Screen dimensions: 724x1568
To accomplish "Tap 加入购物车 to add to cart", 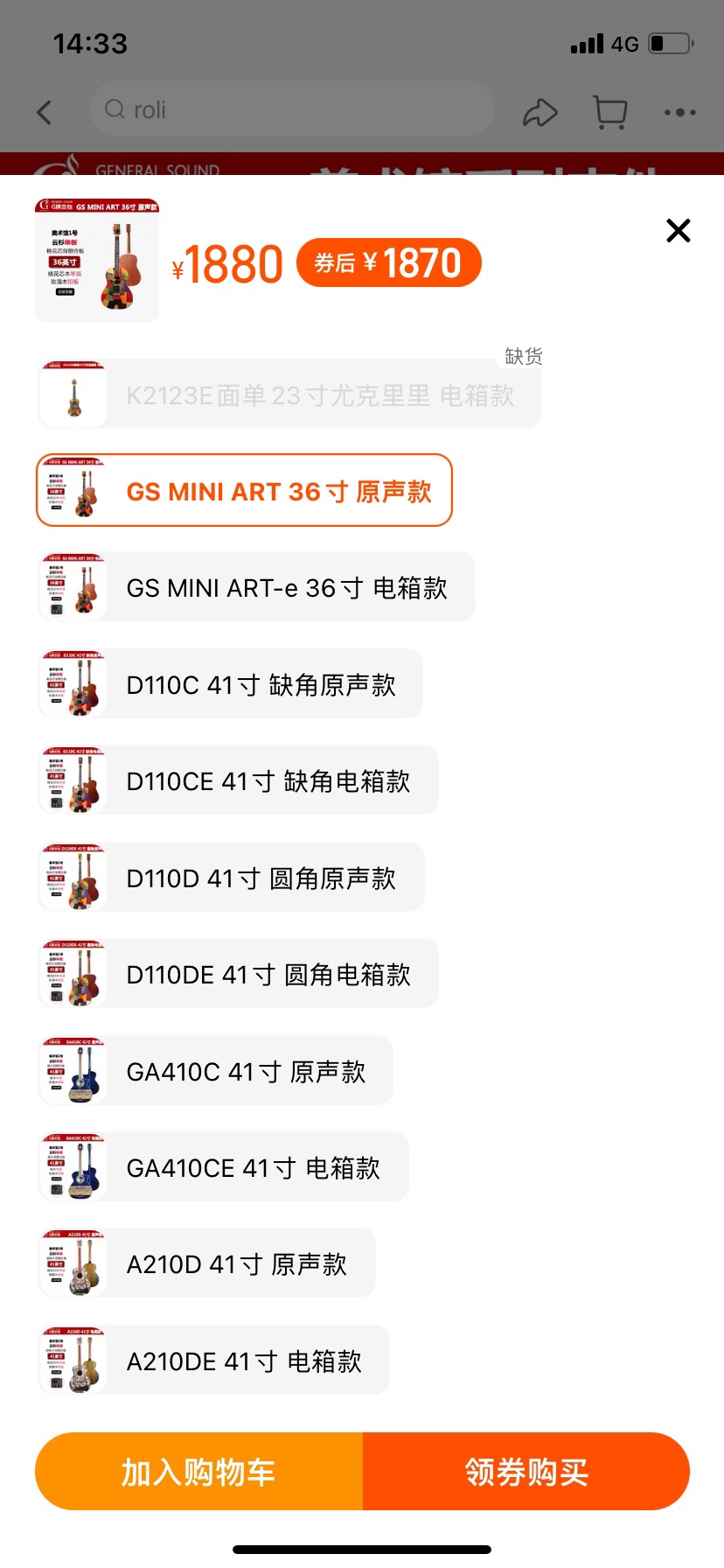I will 198,1472.
